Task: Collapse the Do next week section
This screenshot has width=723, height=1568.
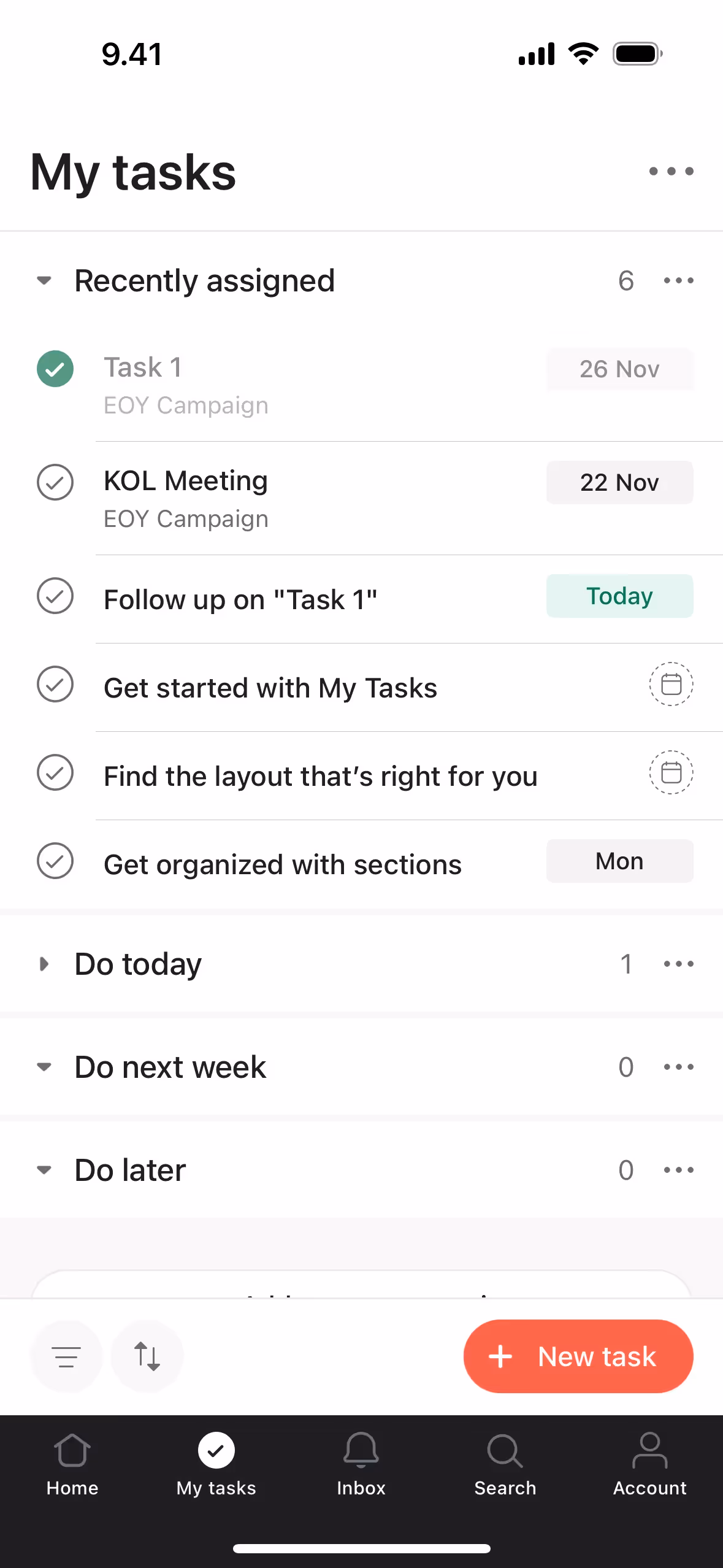Action: coord(44,1067)
